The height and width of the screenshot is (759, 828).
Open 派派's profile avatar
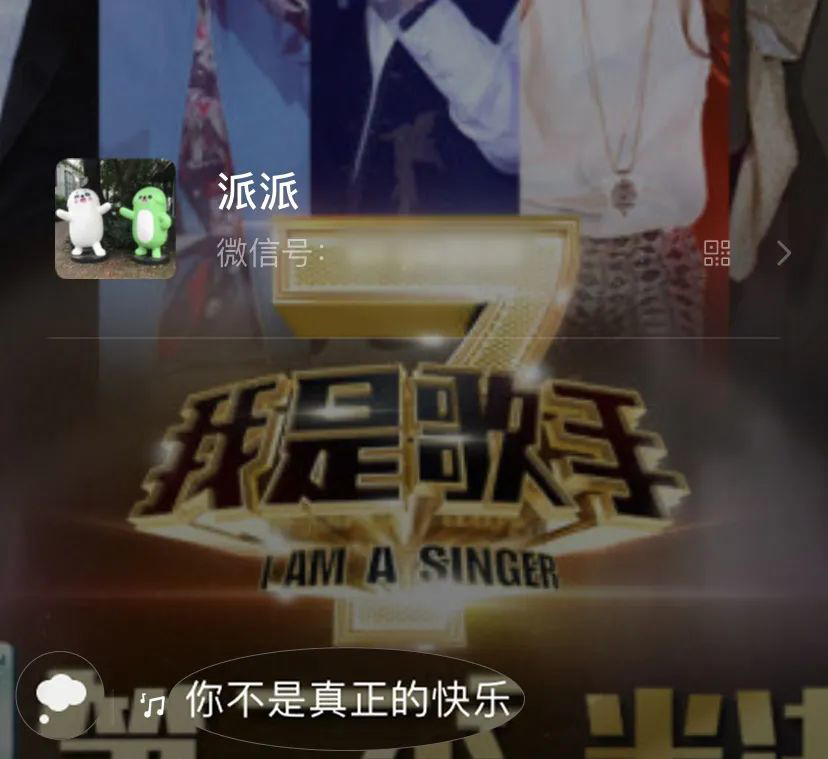115,218
